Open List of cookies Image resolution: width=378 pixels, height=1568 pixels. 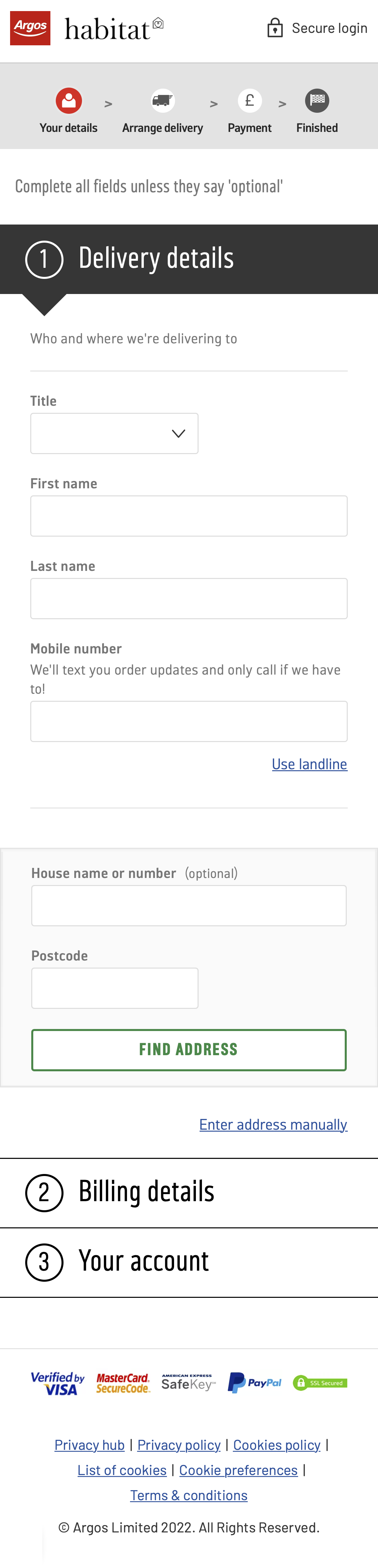pos(122,1470)
